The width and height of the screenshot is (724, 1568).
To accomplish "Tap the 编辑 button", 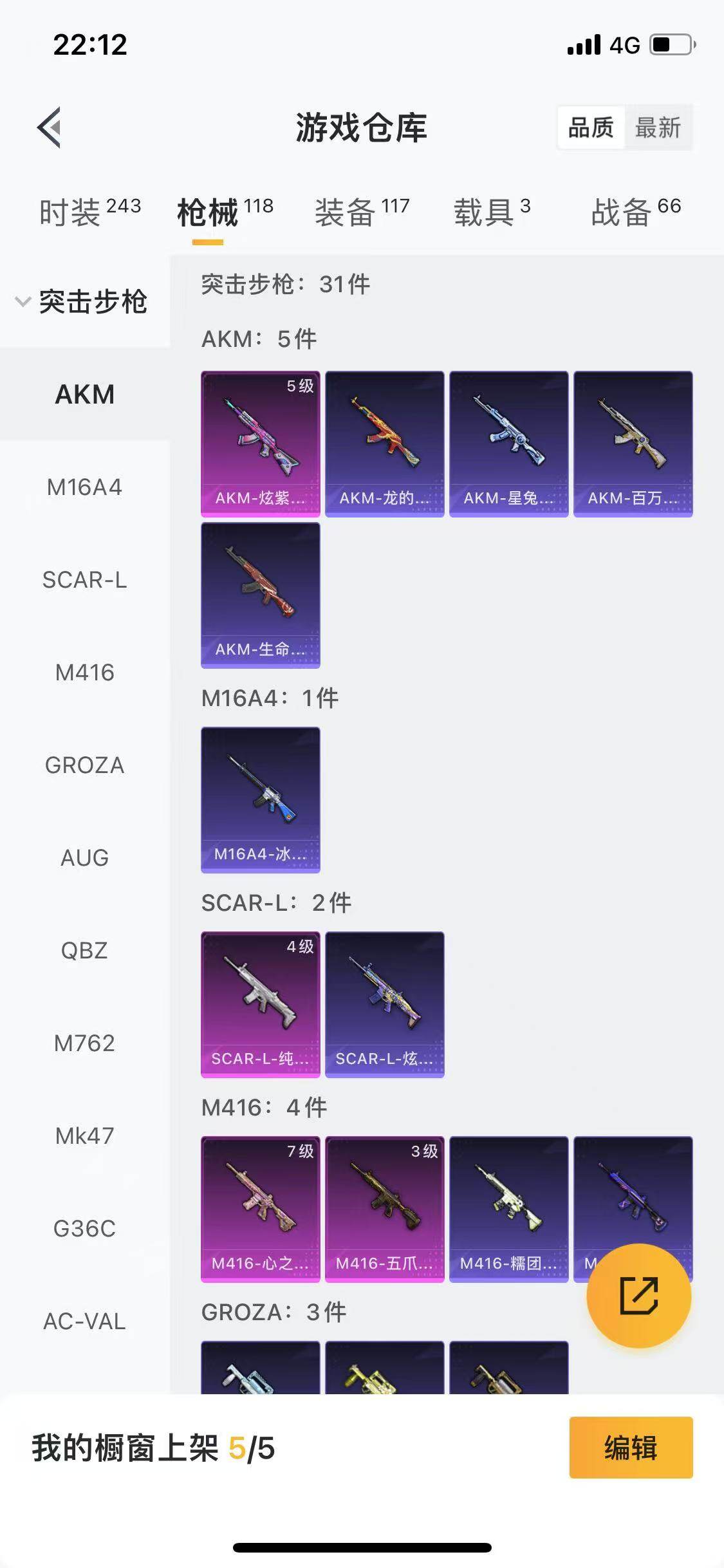I will [x=631, y=1448].
